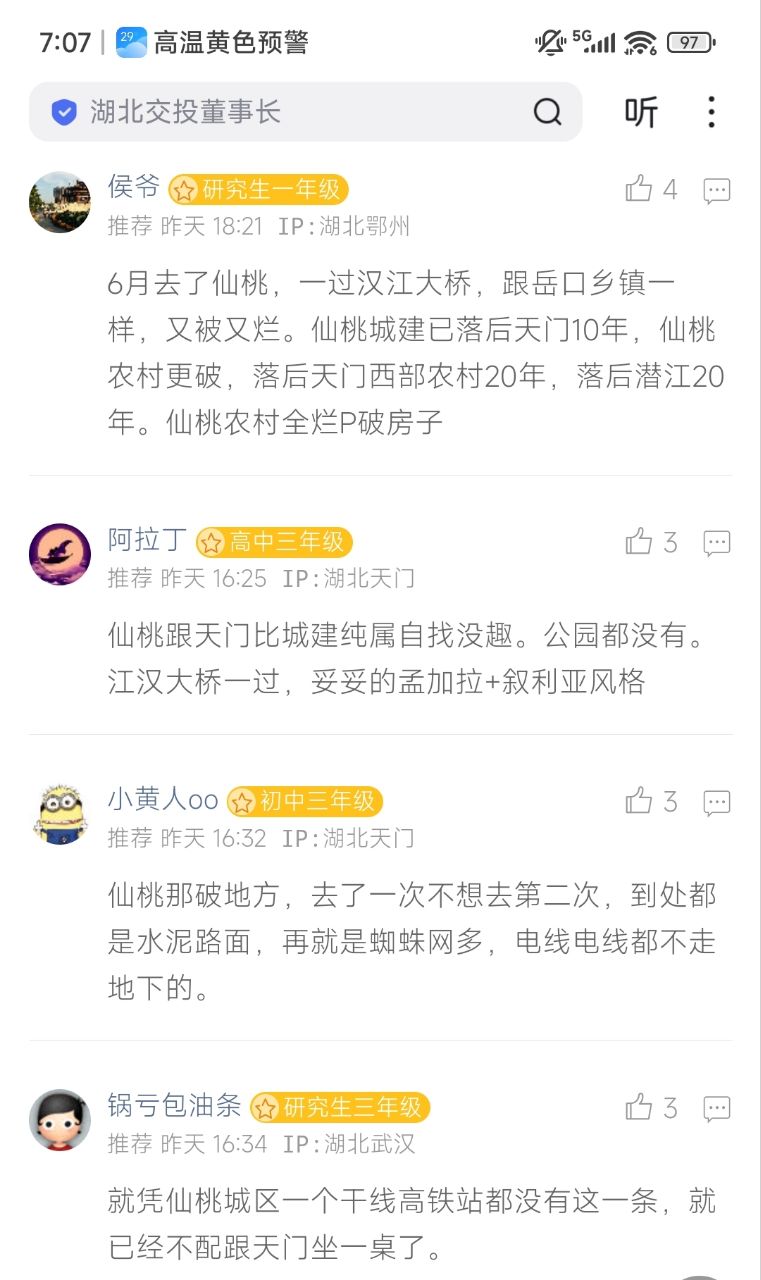Open the three-dot overflow menu

click(x=711, y=112)
